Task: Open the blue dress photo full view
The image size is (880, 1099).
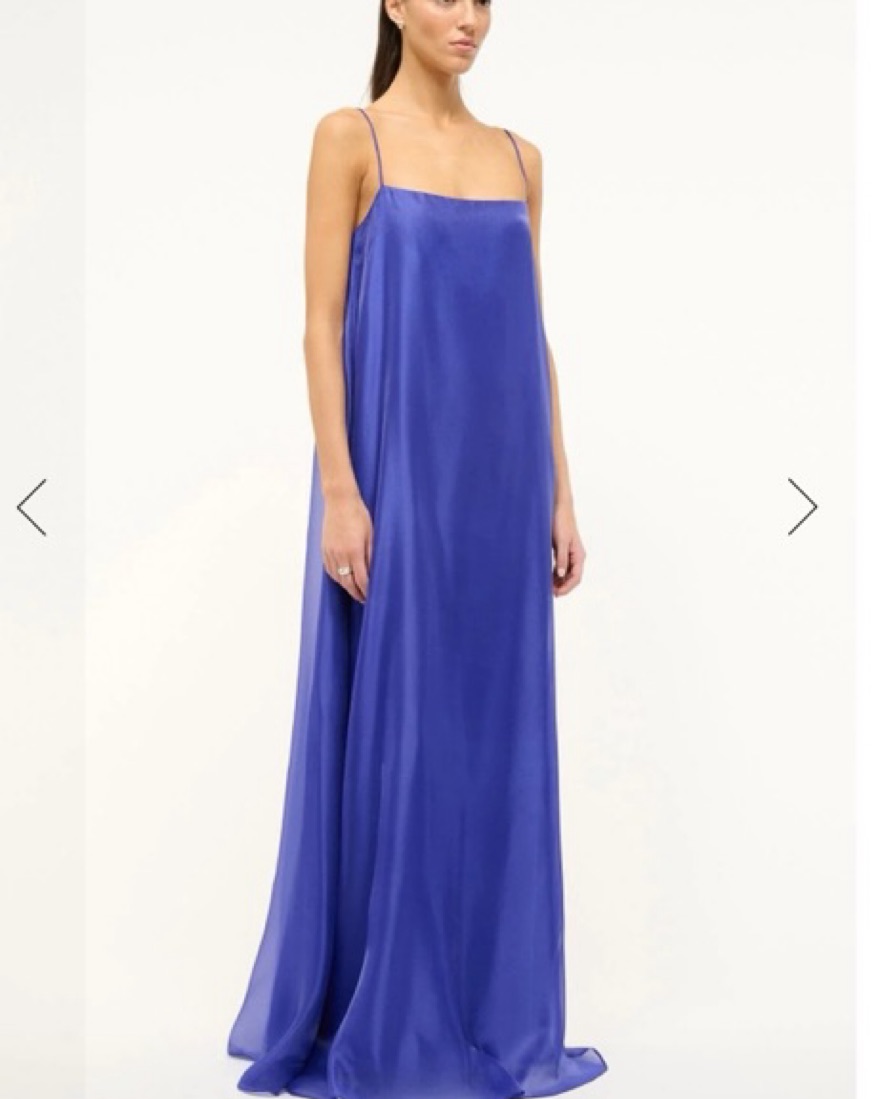Action: point(440,600)
